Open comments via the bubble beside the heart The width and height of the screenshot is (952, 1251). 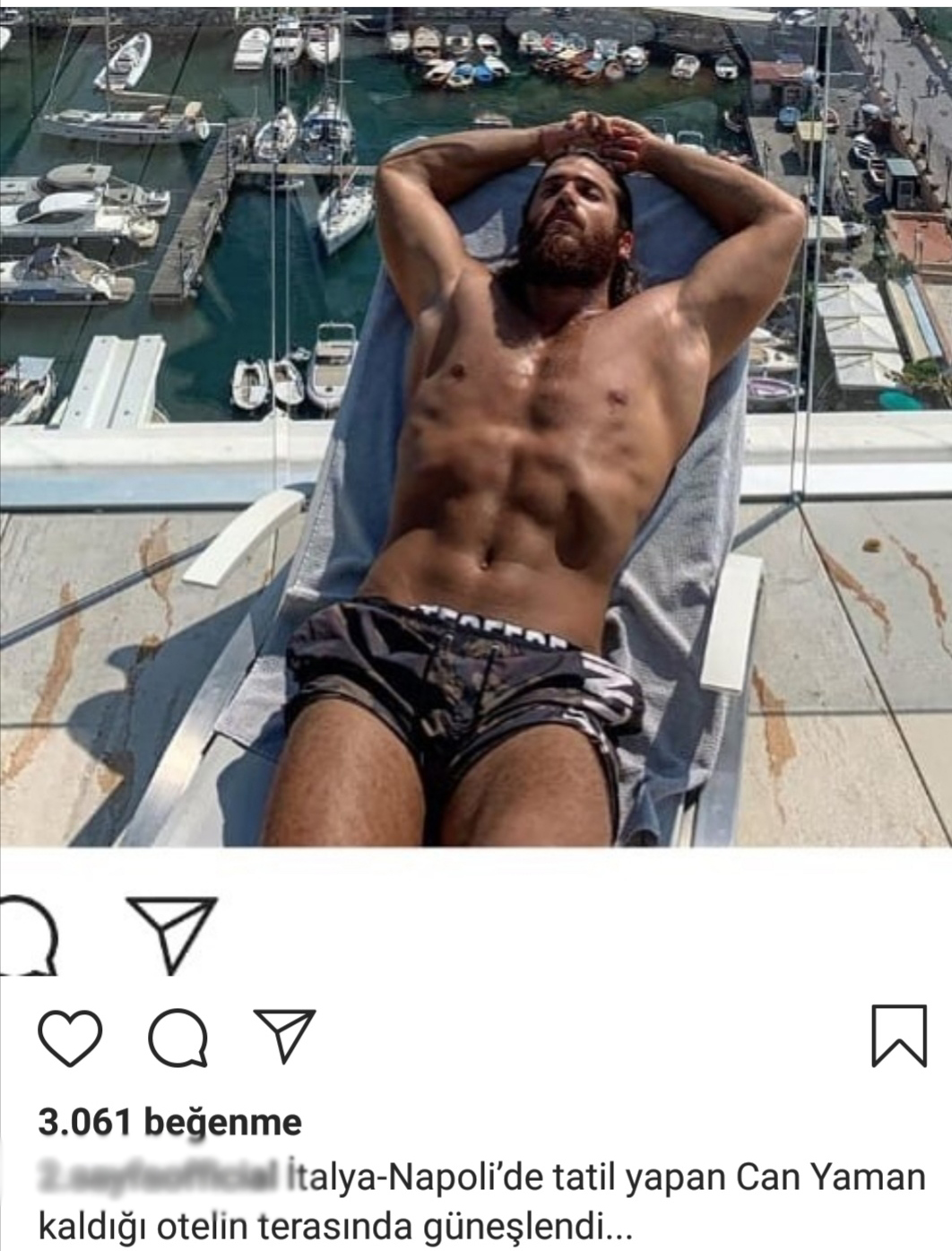point(178,1038)
